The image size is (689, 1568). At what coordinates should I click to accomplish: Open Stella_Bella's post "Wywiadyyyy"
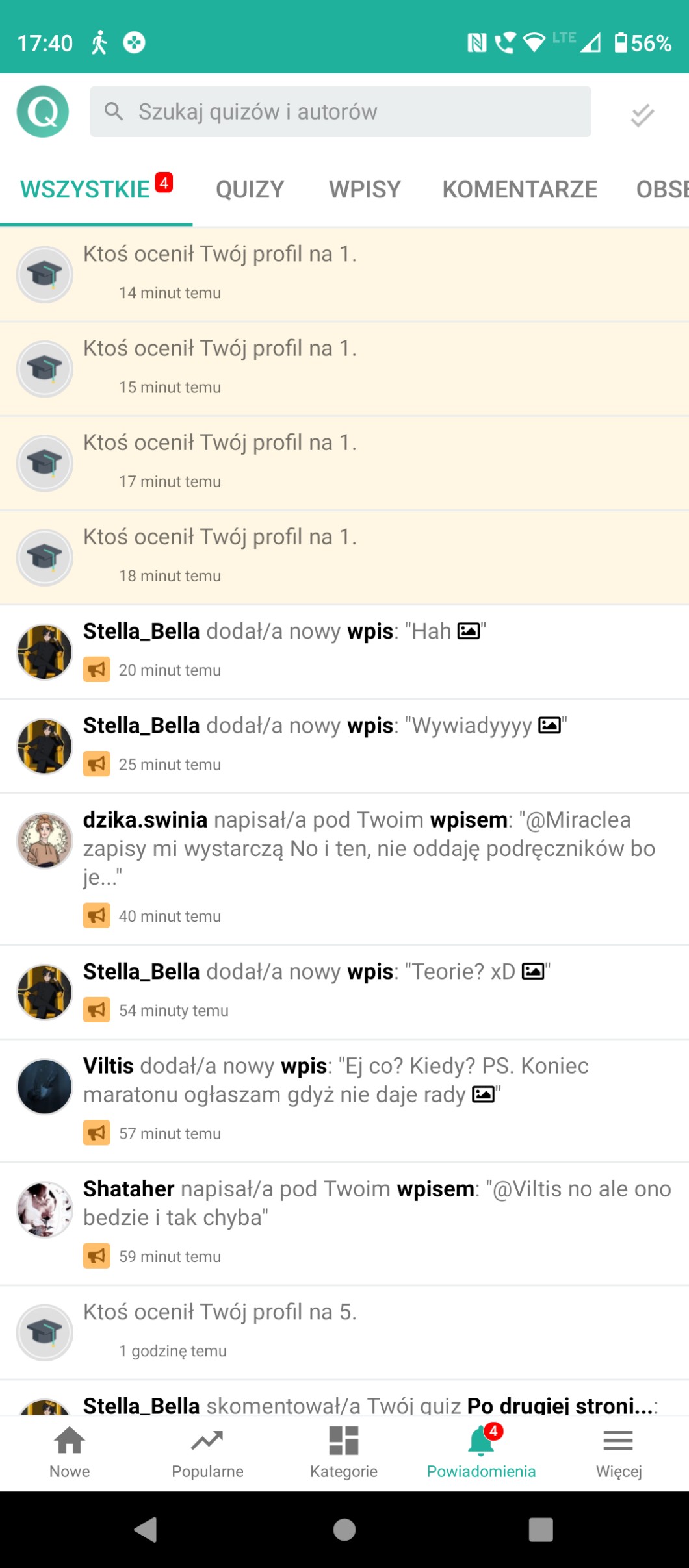pyautogui.click(x=344, y=745)
